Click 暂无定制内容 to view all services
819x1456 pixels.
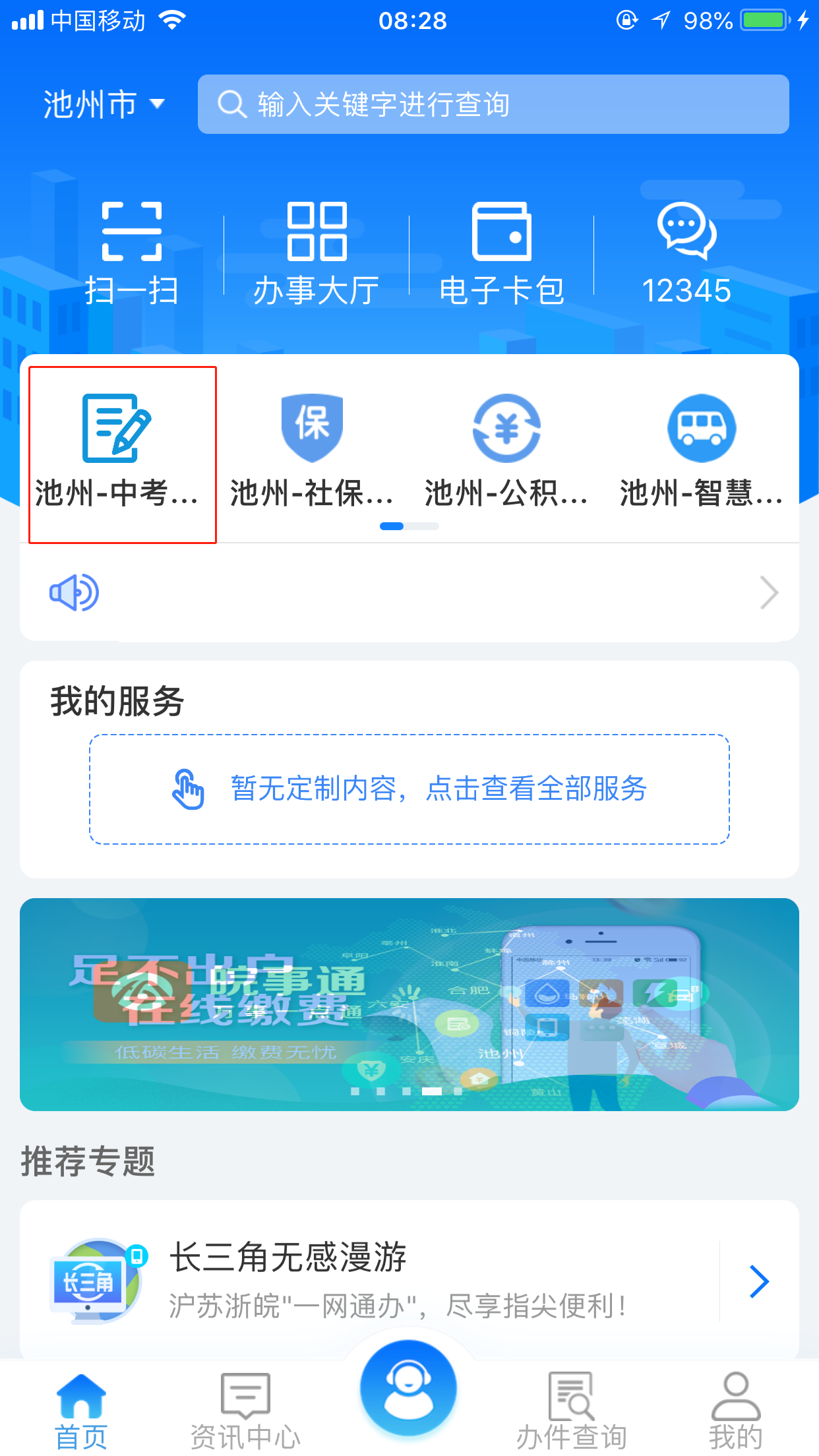coord(409,789)
